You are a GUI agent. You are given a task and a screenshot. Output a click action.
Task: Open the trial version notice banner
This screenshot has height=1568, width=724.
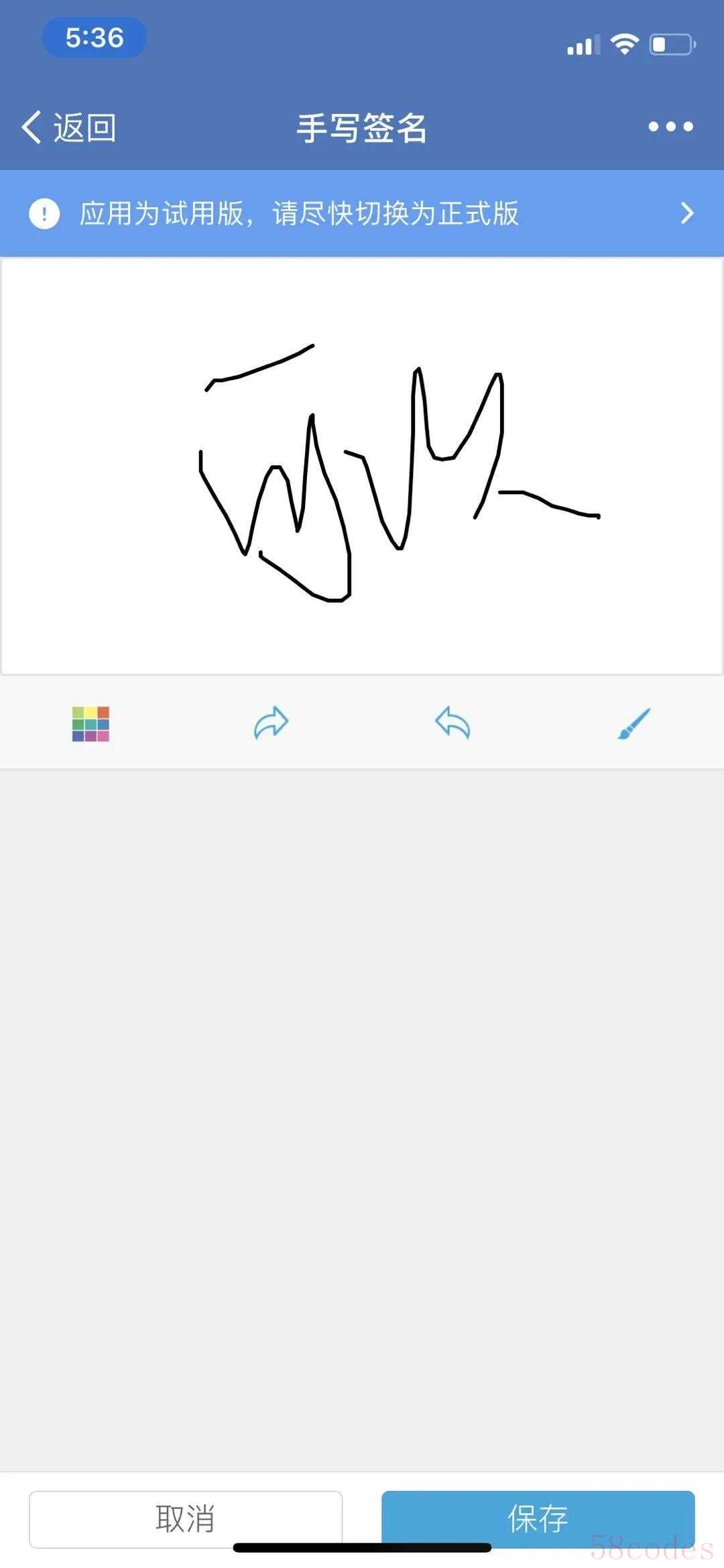coord(362,213)
